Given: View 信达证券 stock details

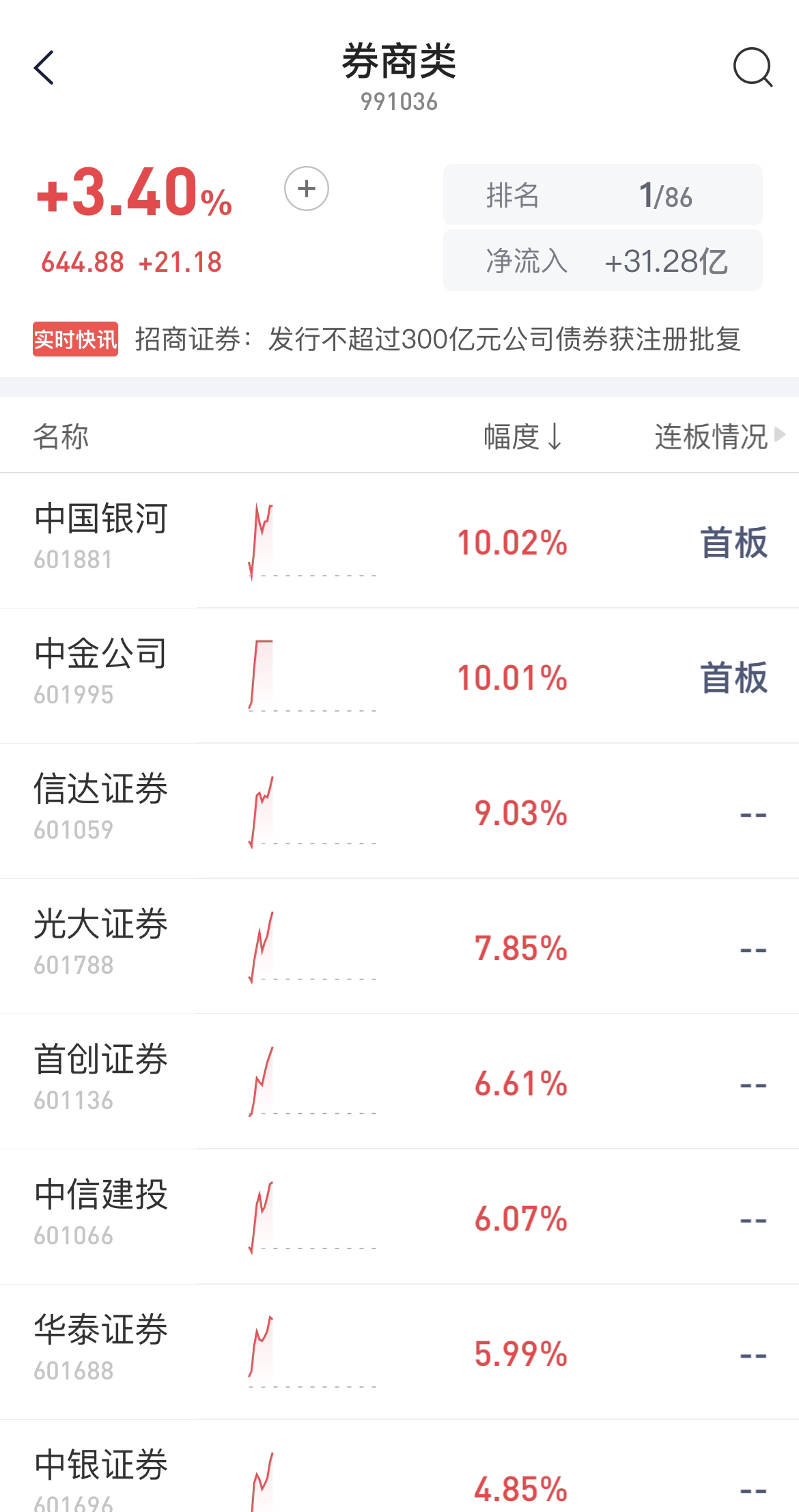Looking at the screenshot, I should [399, 811].
